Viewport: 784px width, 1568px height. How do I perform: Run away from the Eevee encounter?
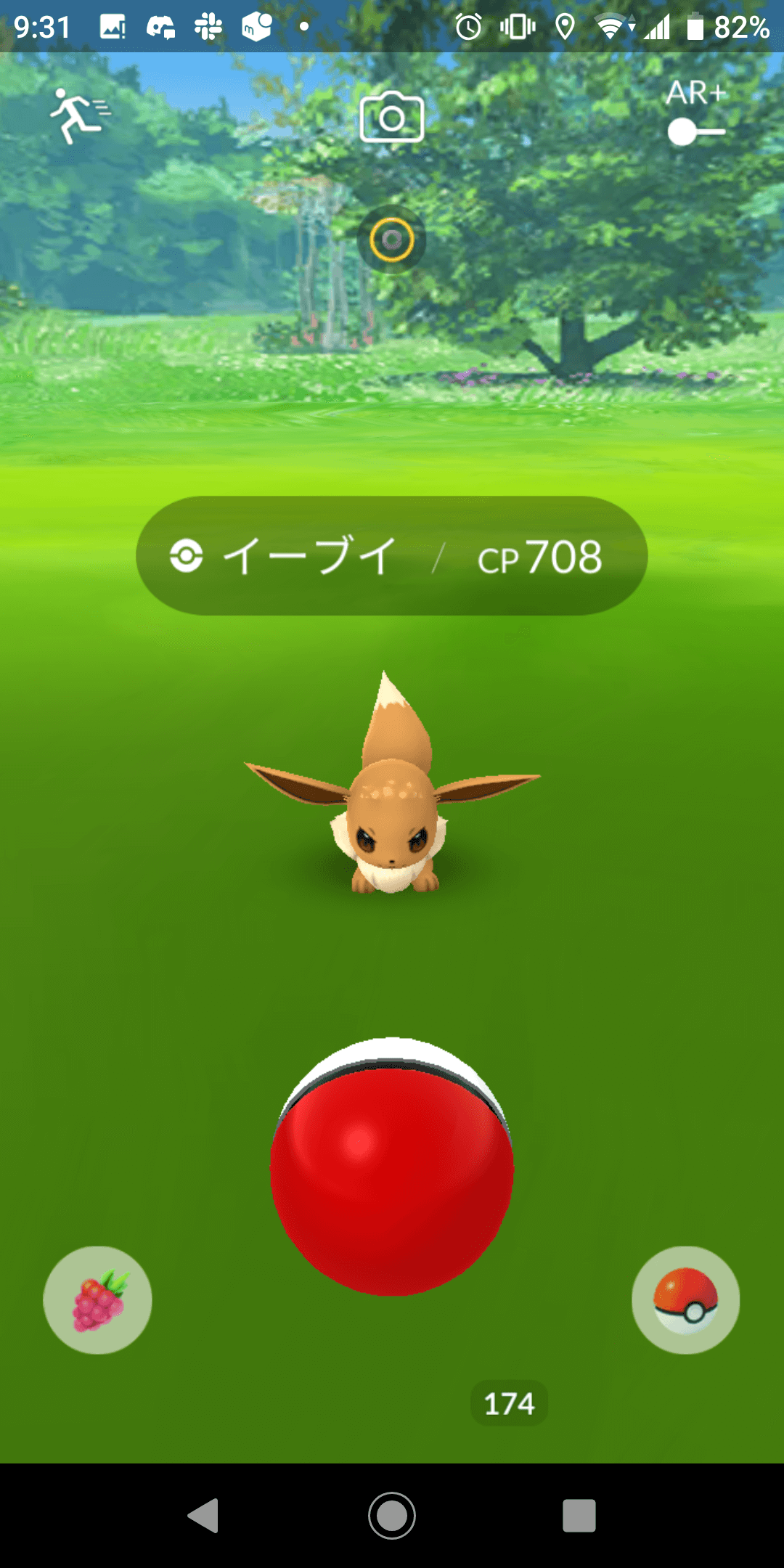78,116
